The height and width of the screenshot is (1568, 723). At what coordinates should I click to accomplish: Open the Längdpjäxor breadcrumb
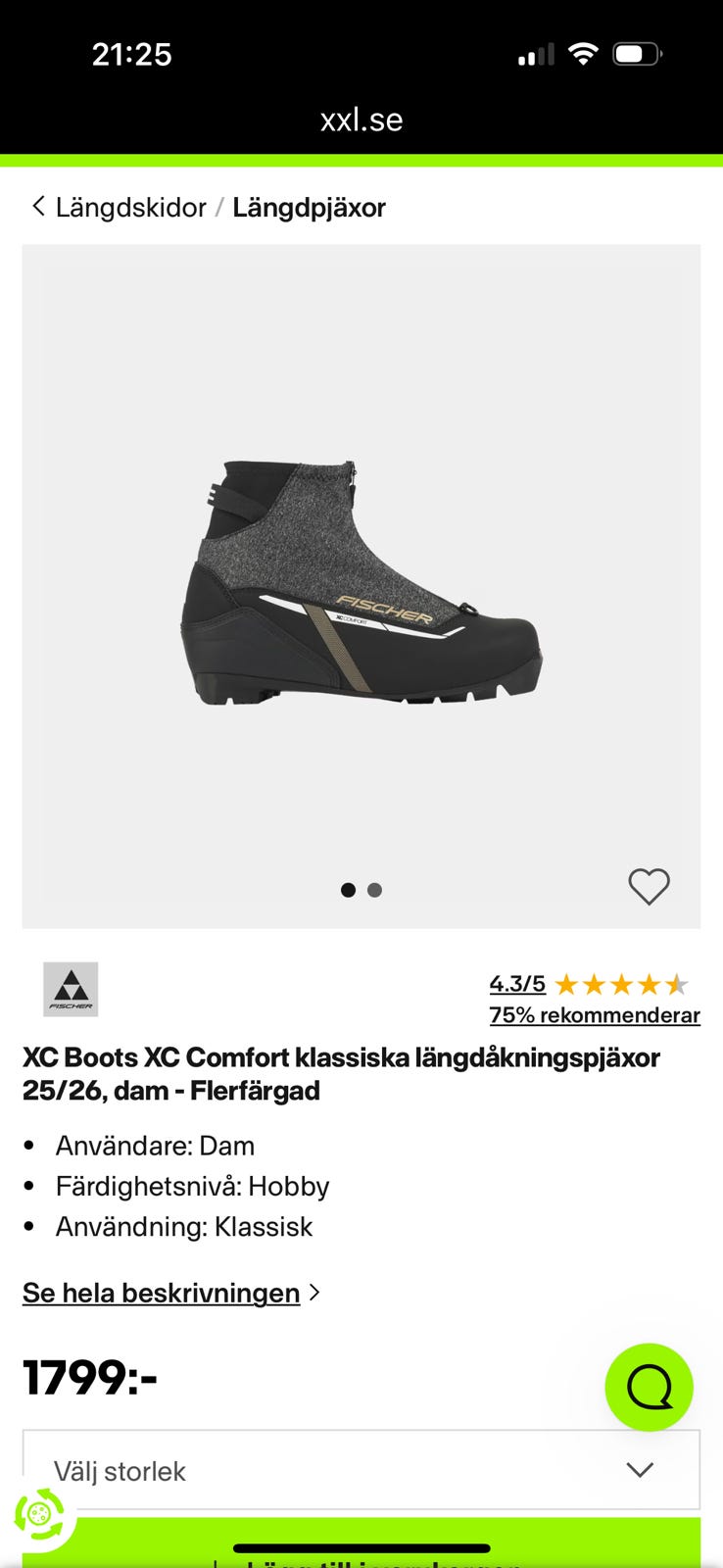pyautogui.click(x=309, y=208)
